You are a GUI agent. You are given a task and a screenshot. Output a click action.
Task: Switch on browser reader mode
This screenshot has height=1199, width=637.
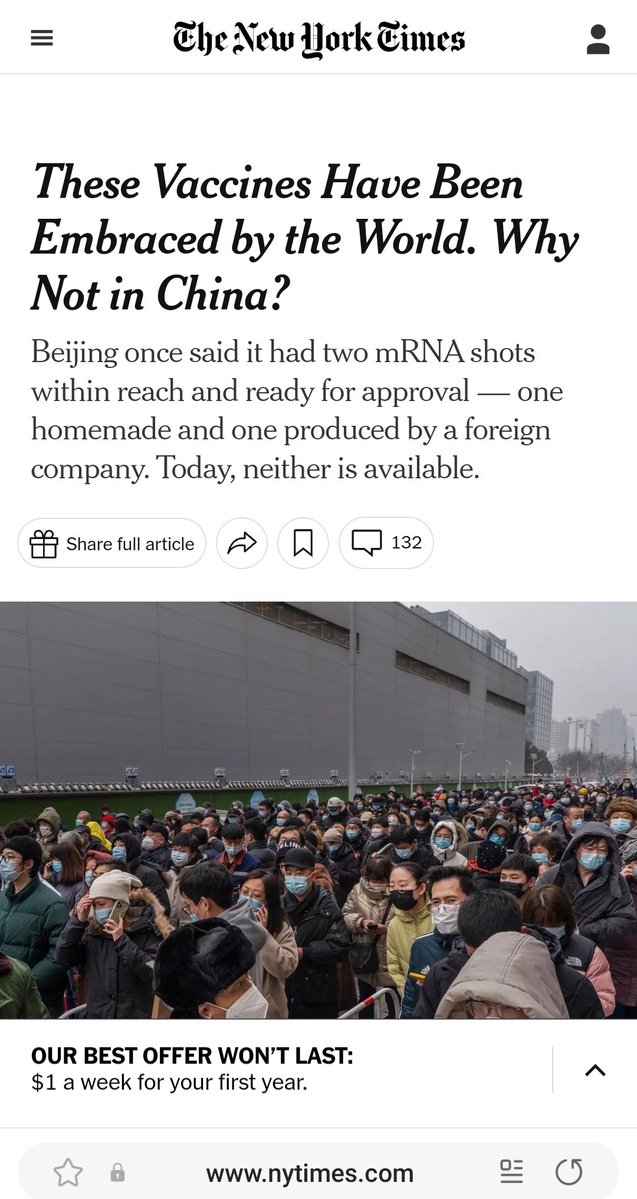coord(511,1172)
